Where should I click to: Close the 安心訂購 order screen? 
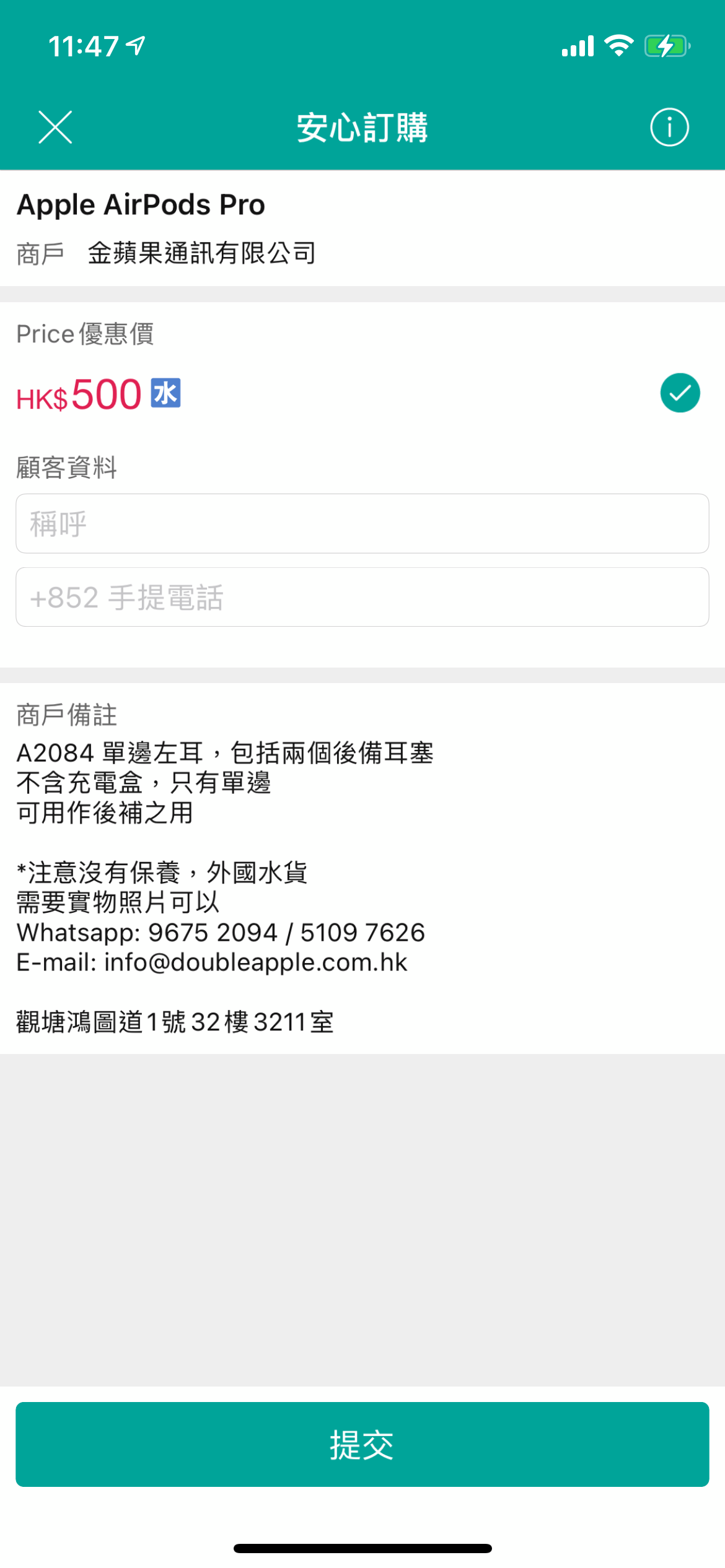coord(55,127)
